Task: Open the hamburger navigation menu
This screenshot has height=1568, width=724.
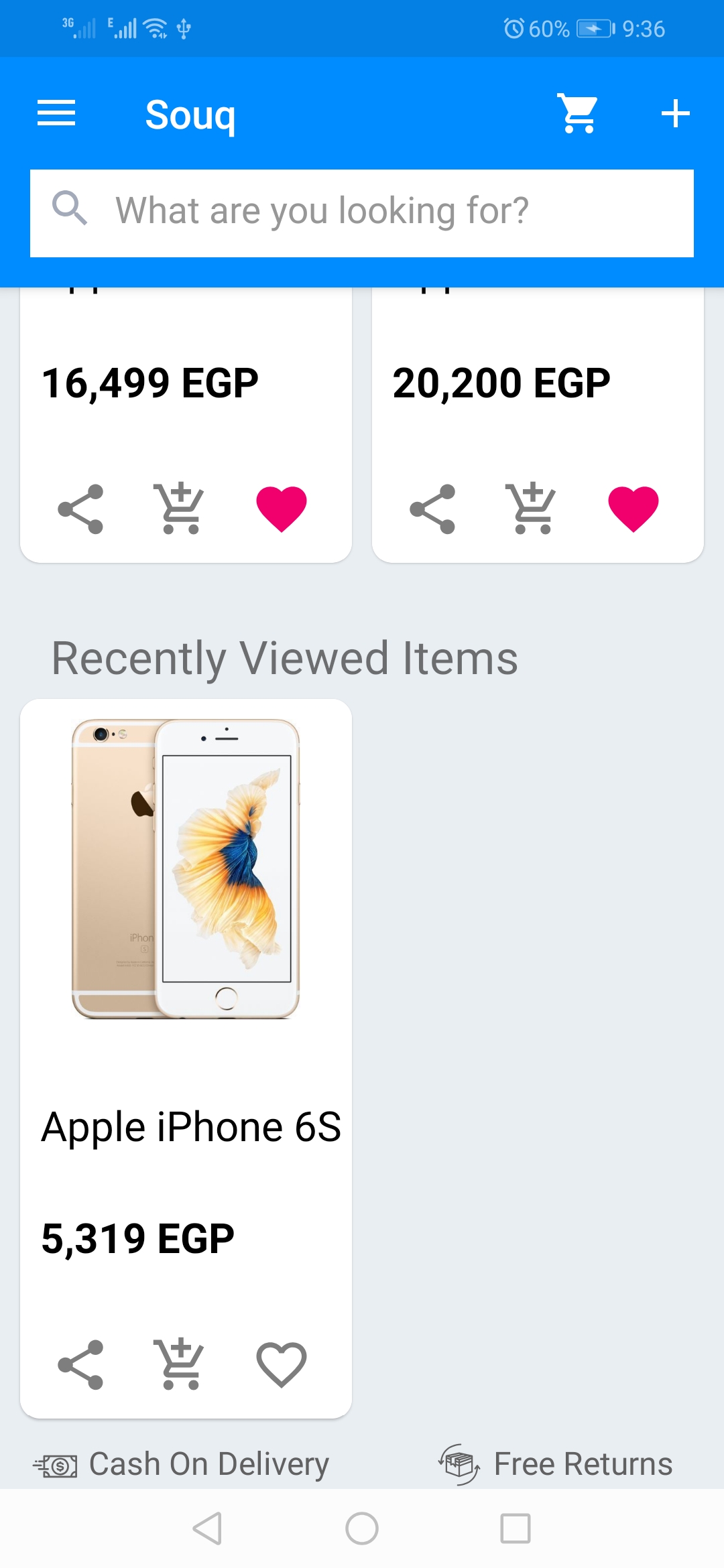Action: click(56, 113)
